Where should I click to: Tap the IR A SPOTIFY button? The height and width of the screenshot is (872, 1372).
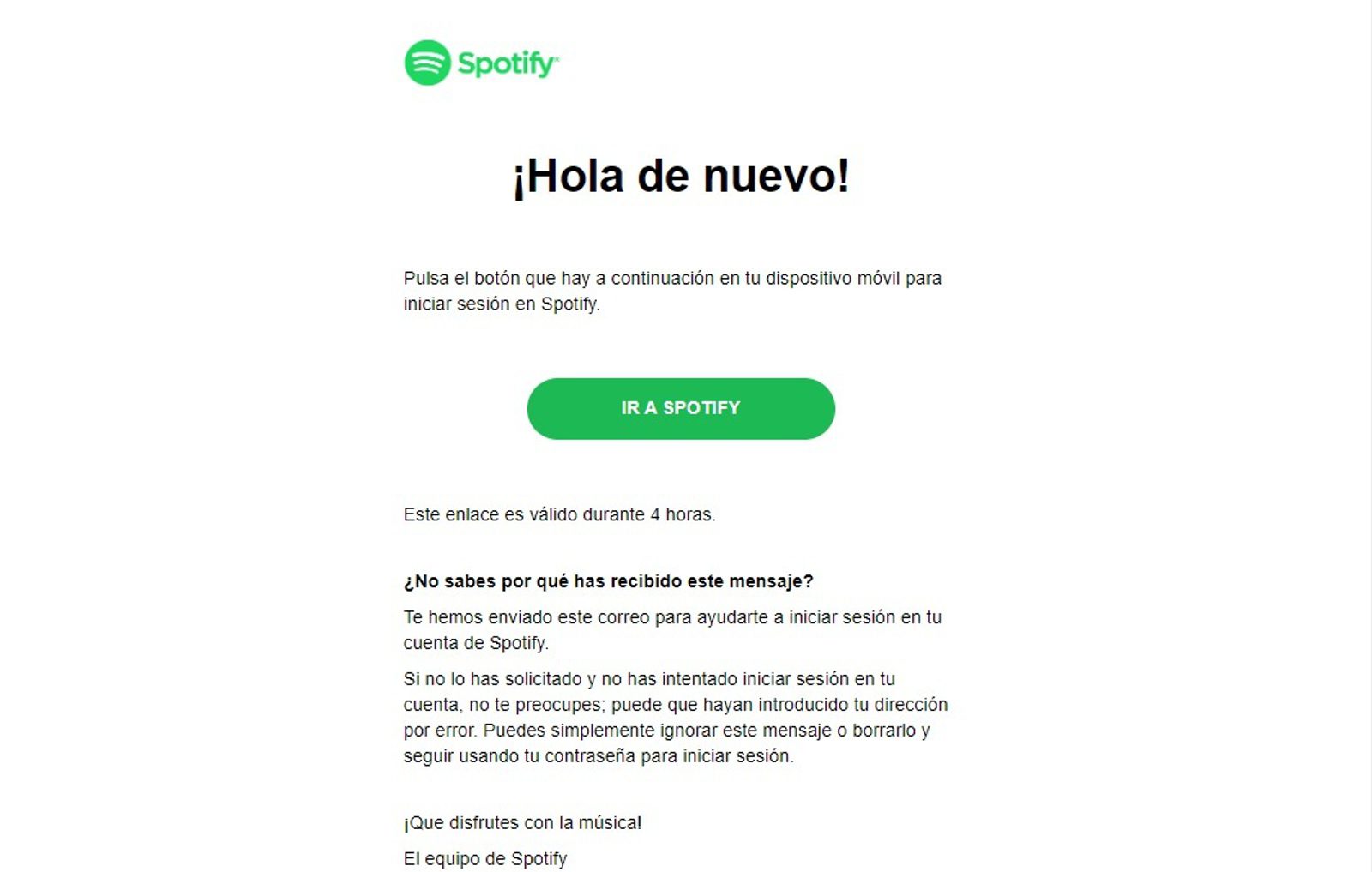[x=680, y=408]
